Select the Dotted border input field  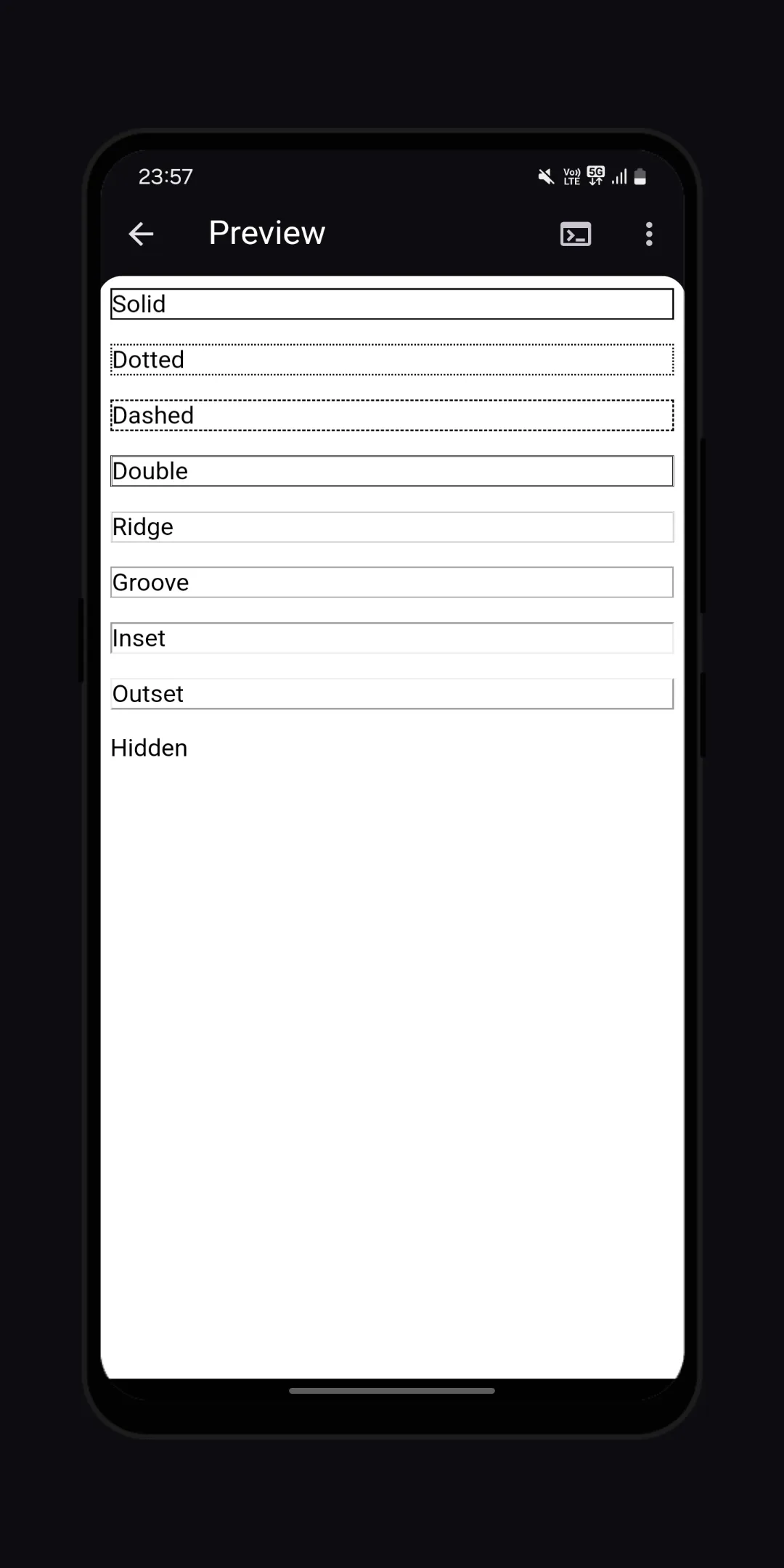click(392, 359)
